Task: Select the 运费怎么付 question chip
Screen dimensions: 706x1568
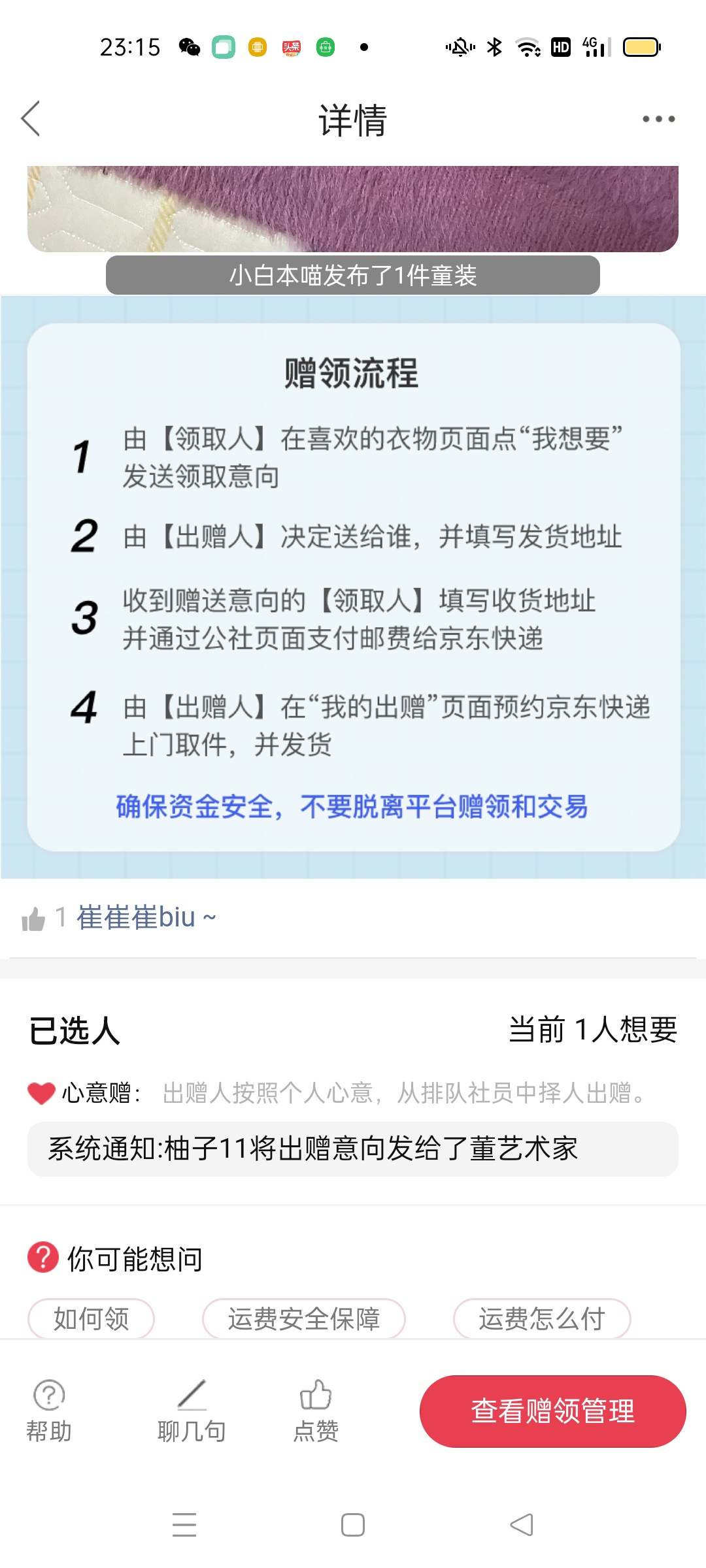Action: point(541,1318)
